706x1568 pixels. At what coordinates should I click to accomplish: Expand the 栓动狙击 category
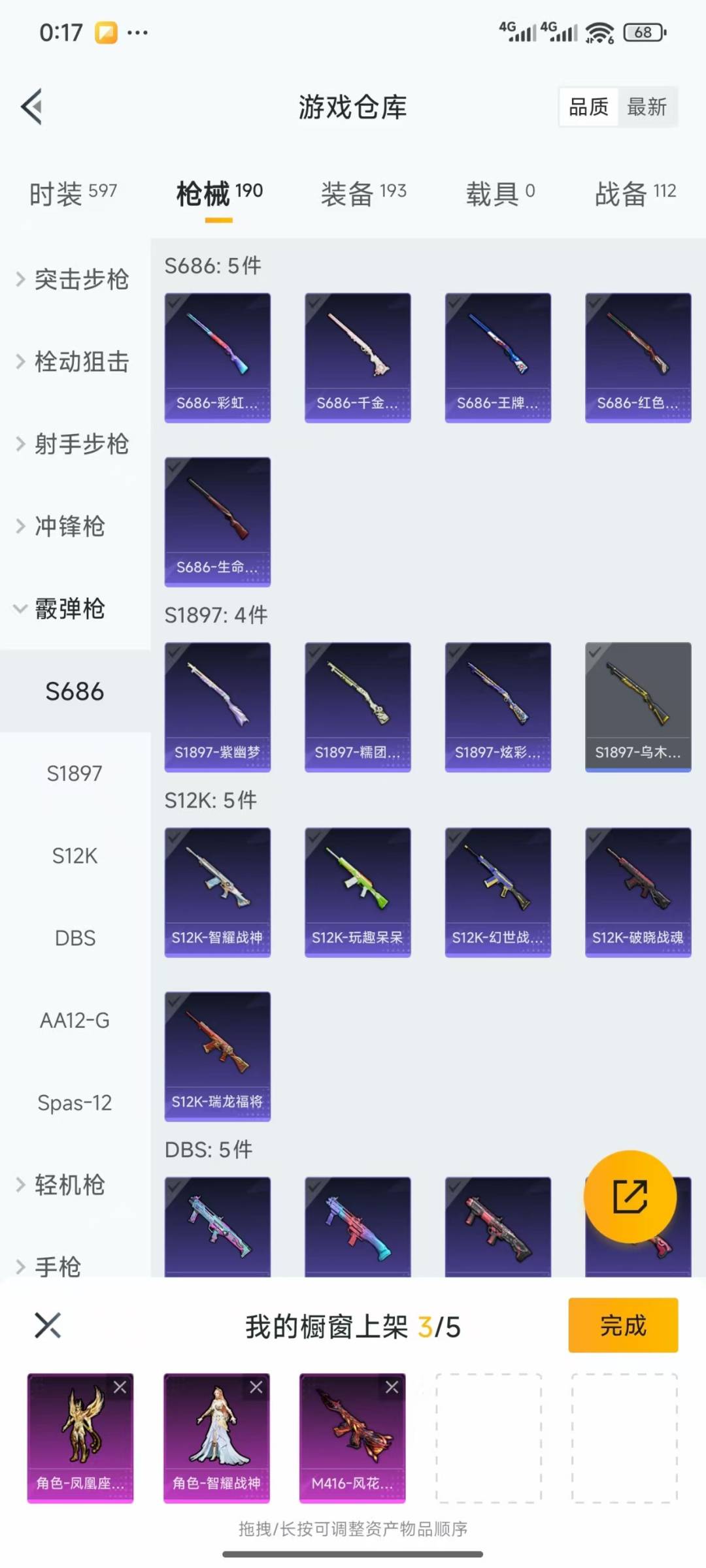[x=73, y=362]
